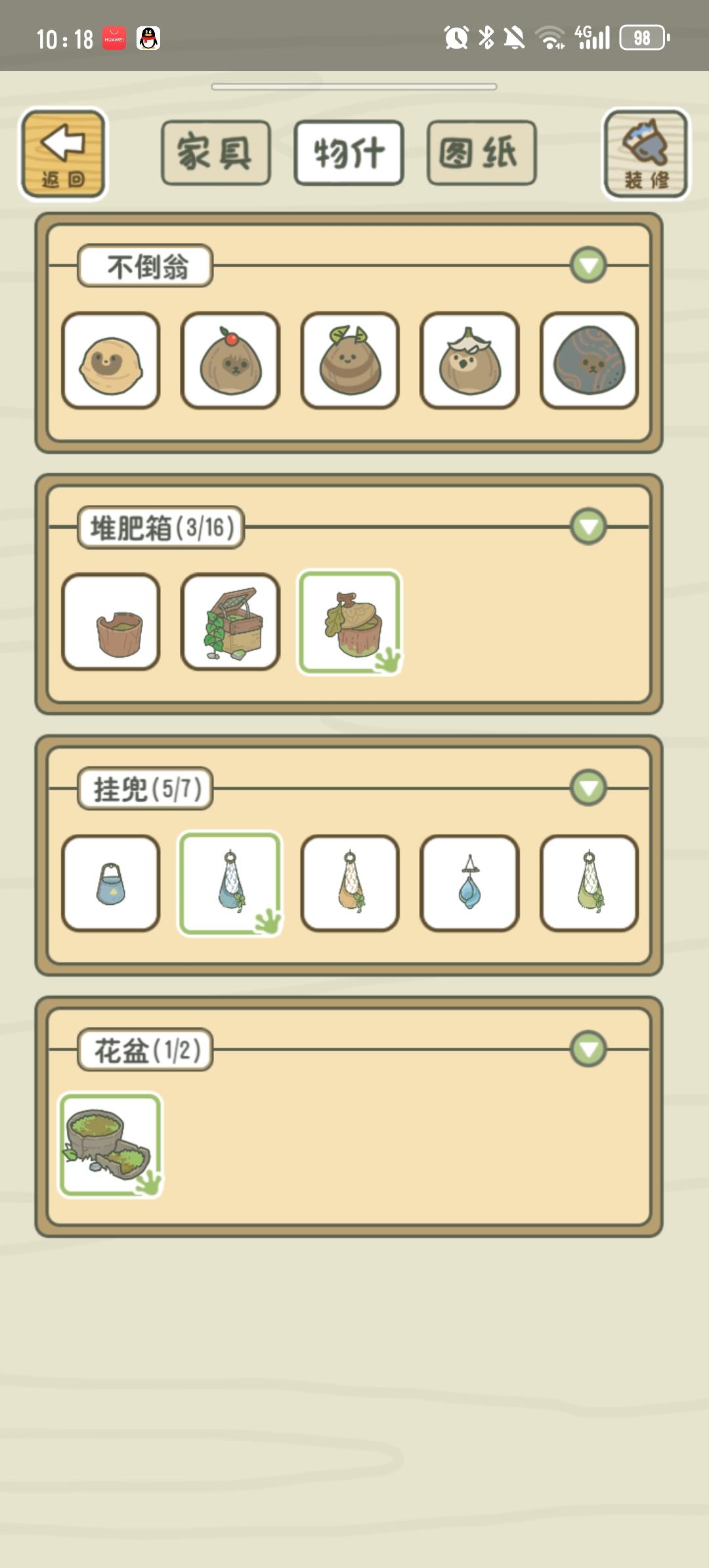Open the 装修 decoration button

pyautogui.click(x=646, y=154)
